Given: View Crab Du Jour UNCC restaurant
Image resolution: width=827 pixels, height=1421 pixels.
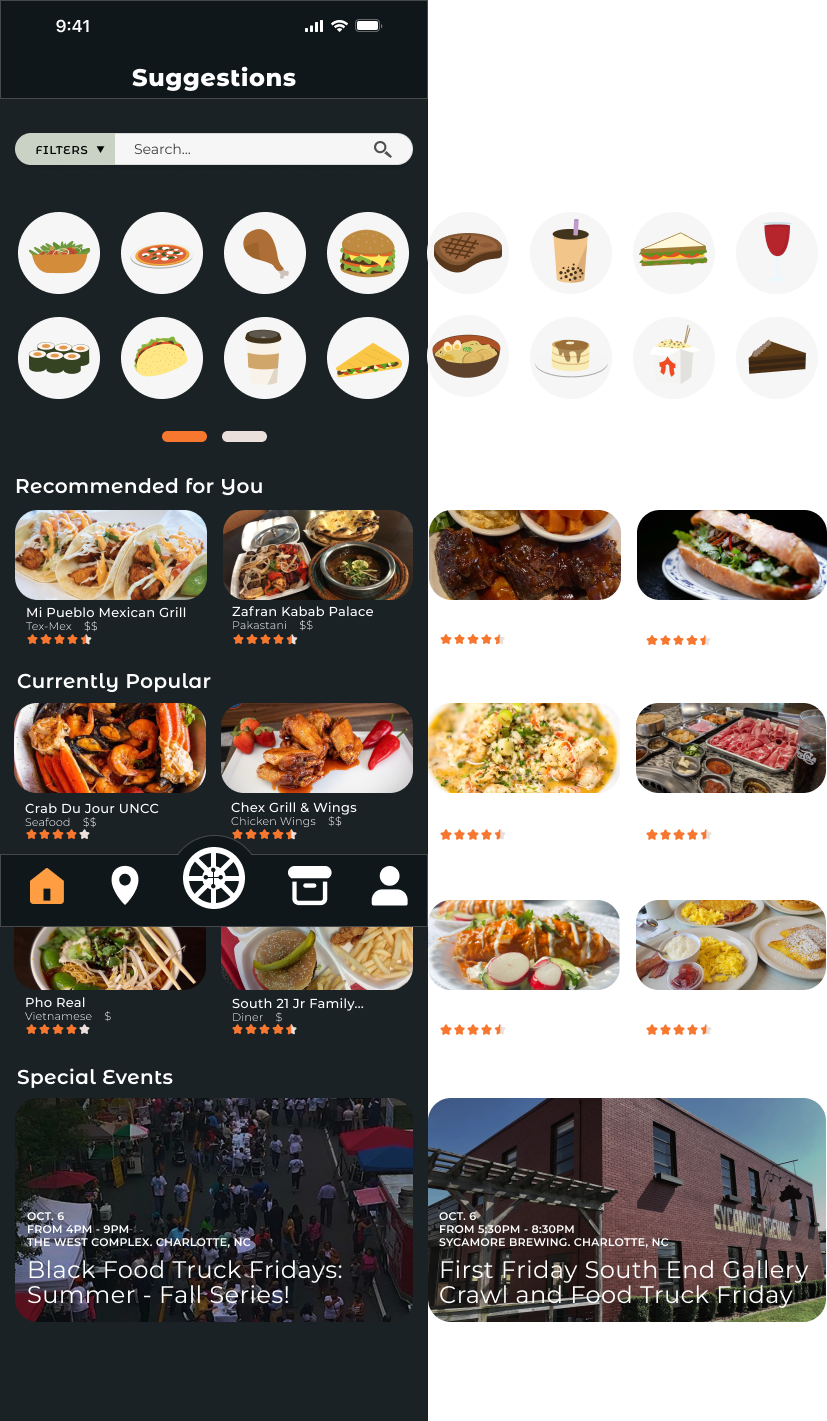Looking at the screenshot, I should (110, 771).
